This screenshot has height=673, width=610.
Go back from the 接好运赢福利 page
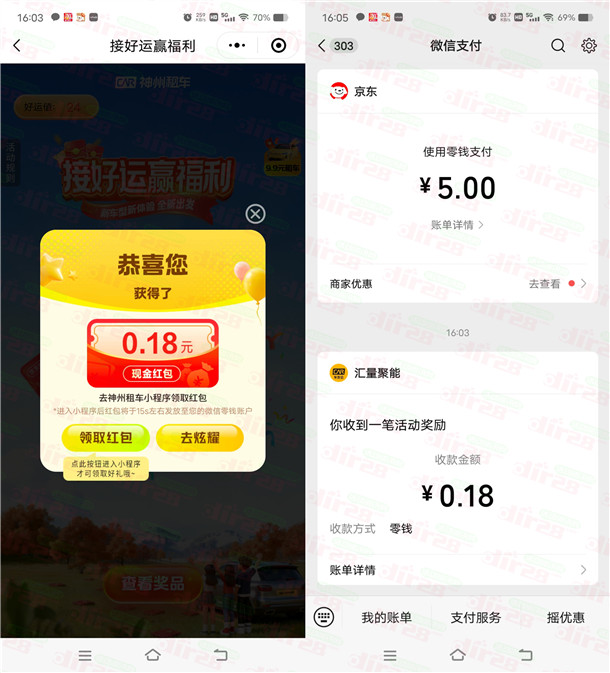click(x=17, y=46)
